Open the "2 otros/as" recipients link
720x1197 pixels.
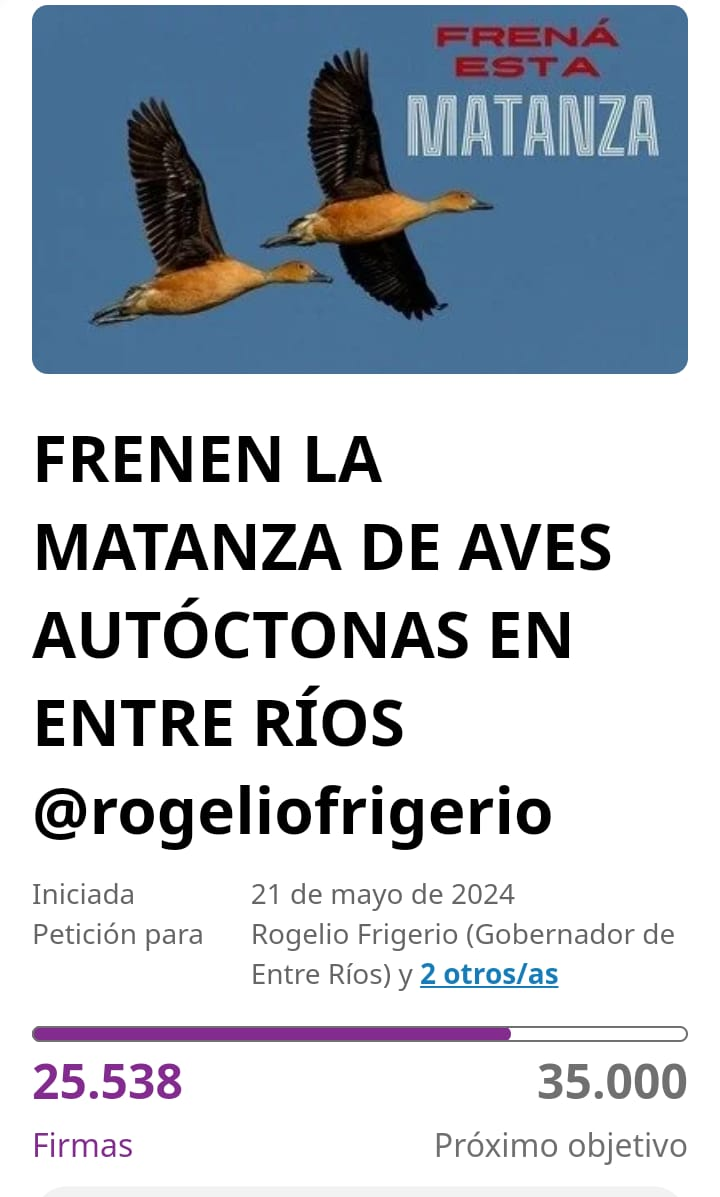coord(489,974)
